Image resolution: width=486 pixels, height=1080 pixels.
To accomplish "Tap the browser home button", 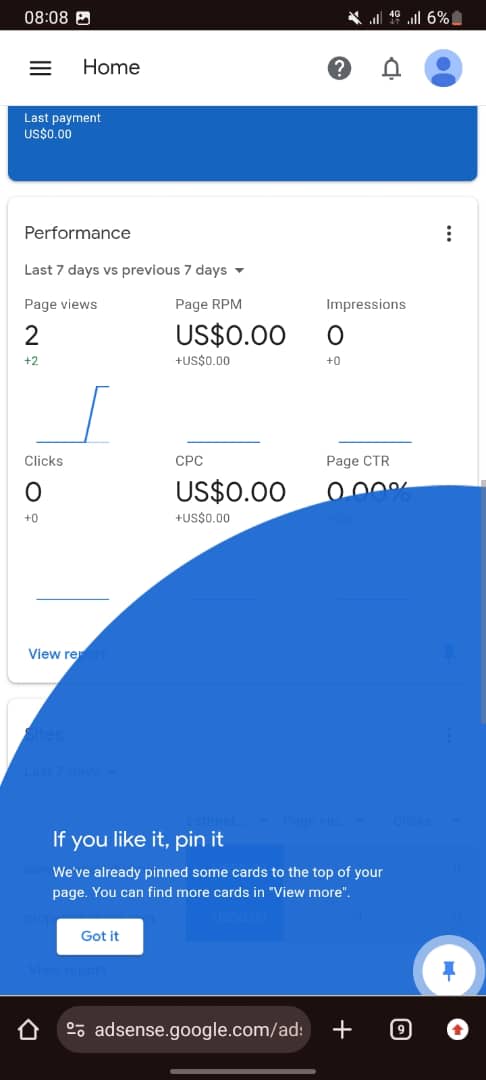I will point(28,1030).
